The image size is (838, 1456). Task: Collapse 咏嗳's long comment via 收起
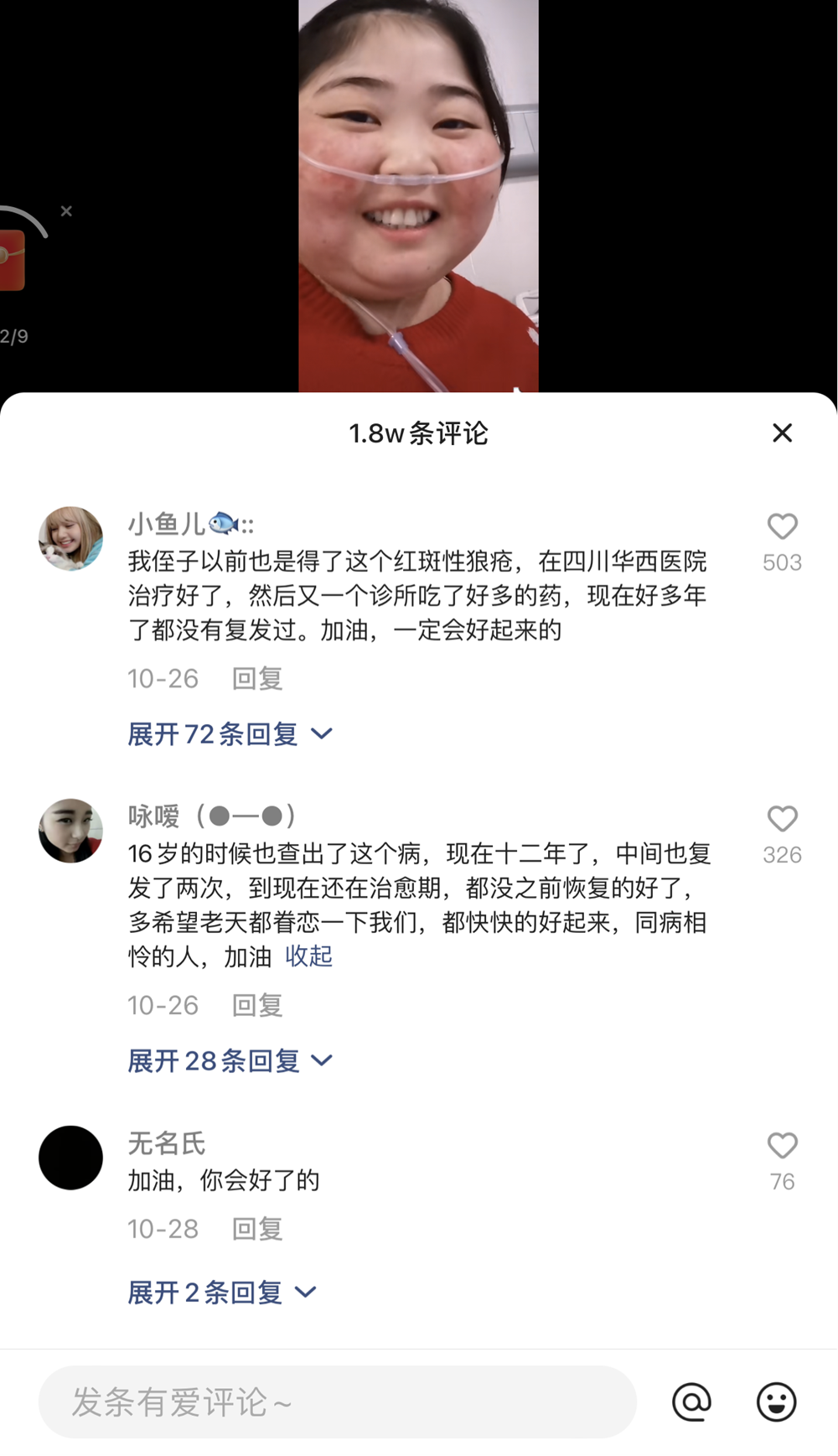click(x=308, y=956)
